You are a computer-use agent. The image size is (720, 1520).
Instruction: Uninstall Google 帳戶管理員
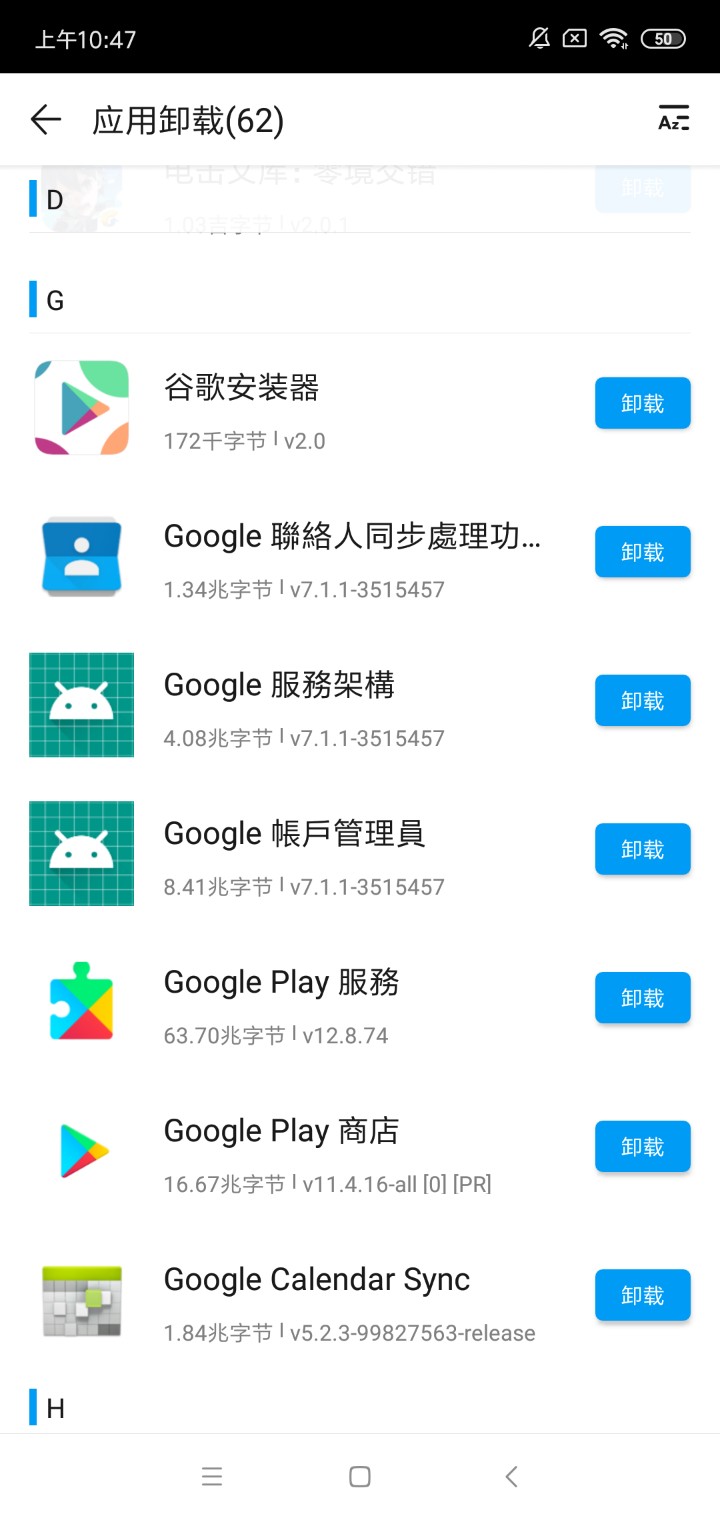click(x=642, y=849)
